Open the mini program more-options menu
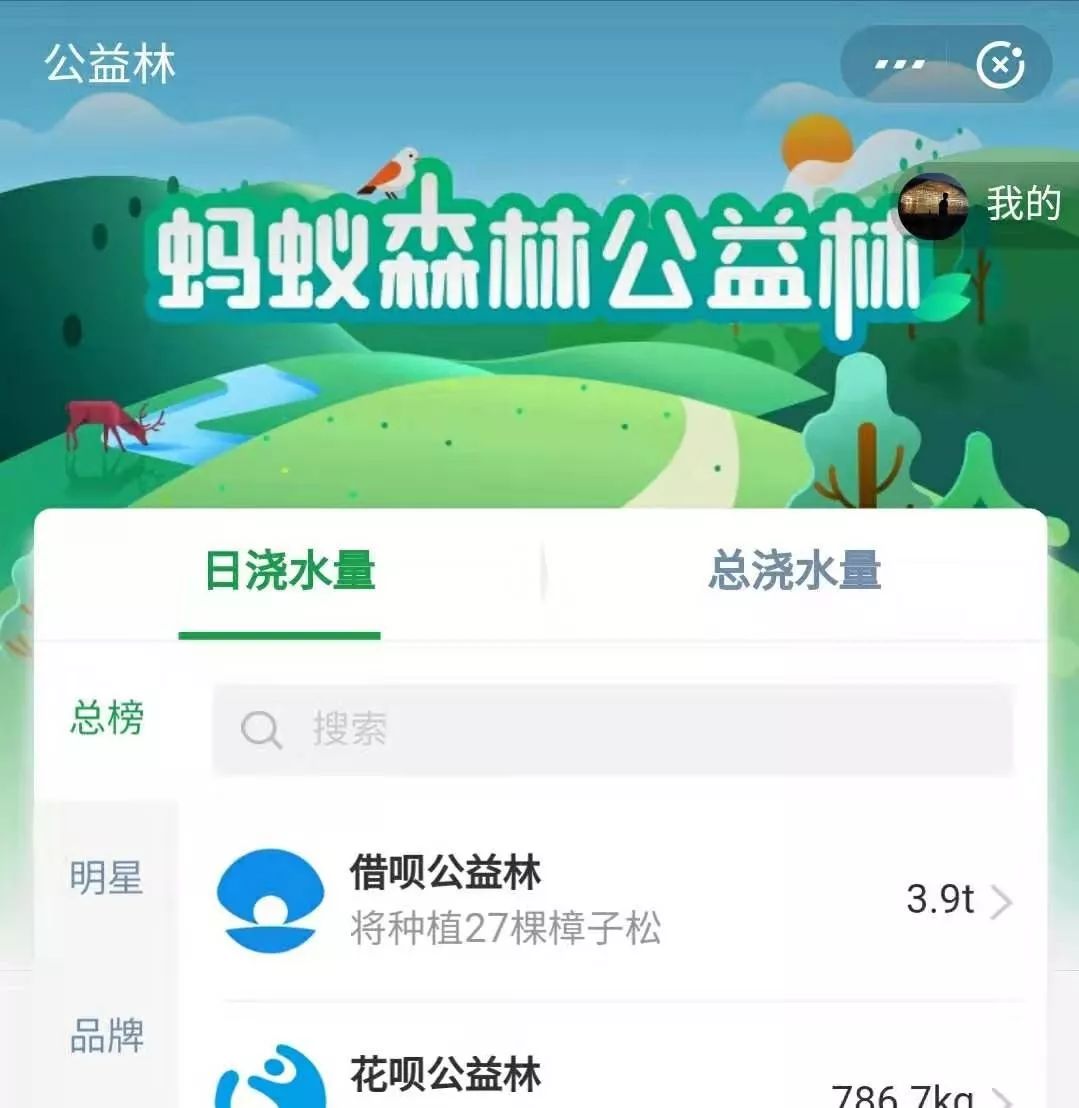Viewport: 1079px width, 1108px height. 899,66
